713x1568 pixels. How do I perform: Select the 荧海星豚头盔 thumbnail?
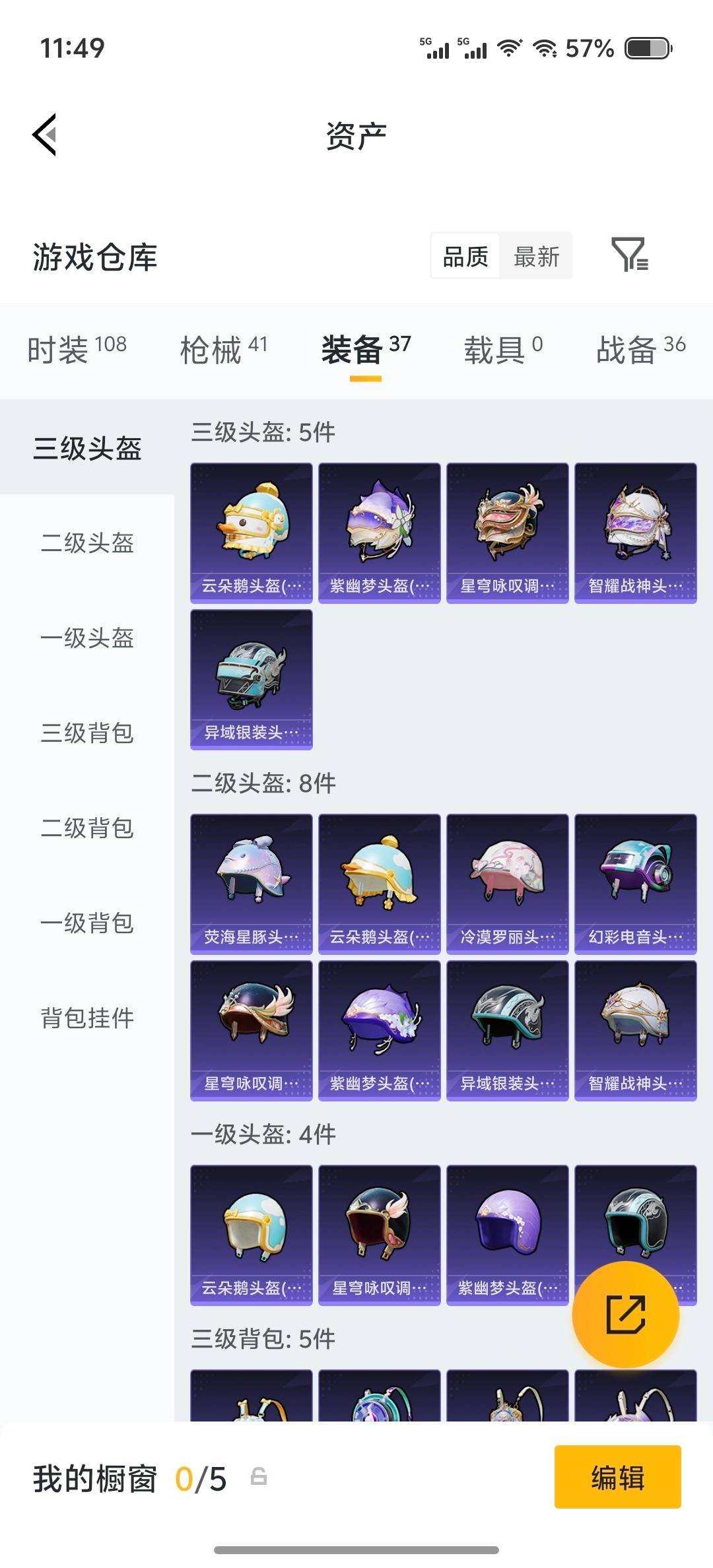click(x=251, y=881)
